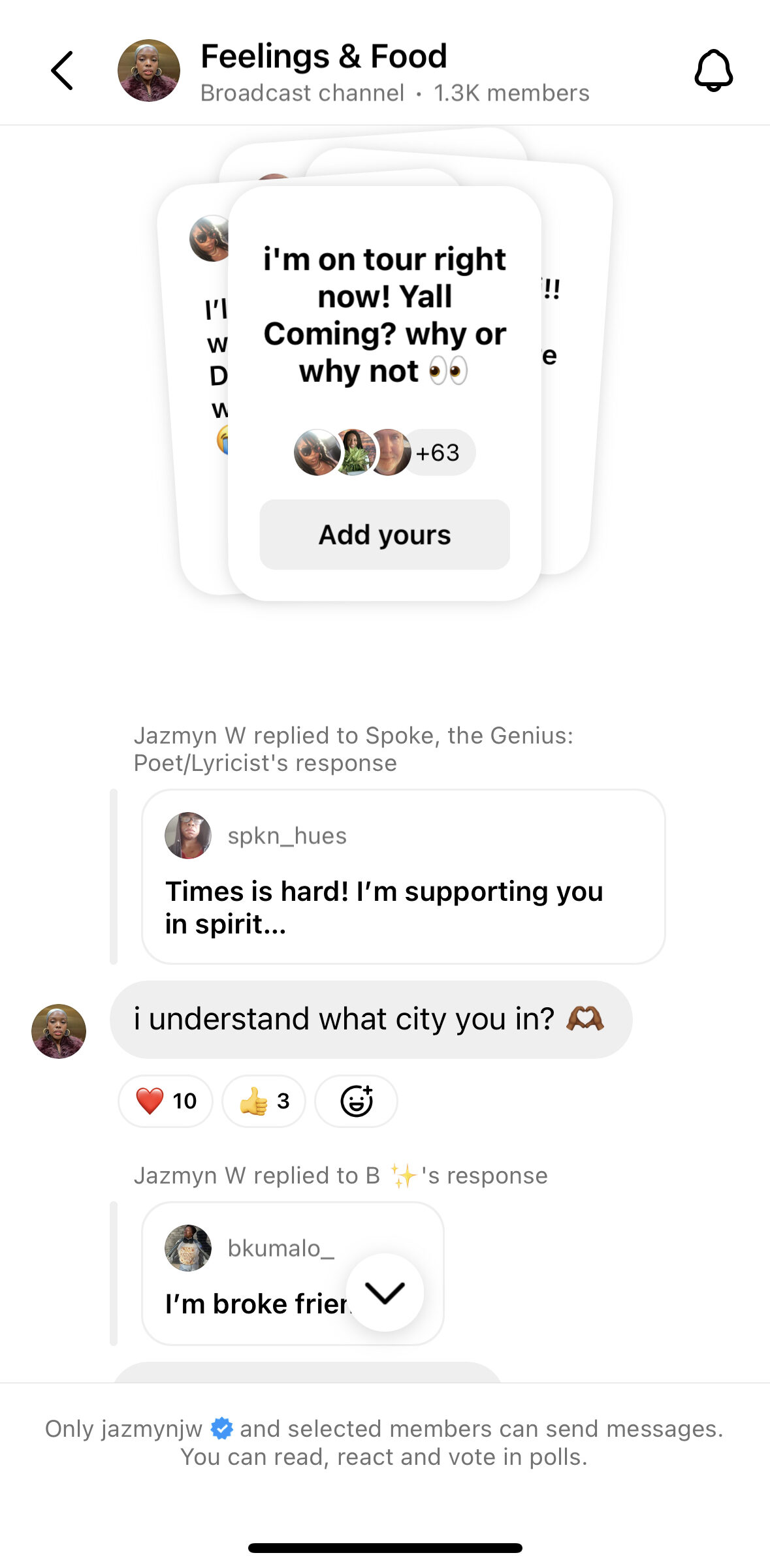View Jazmyn's avatar beside the message
The image size is (770, 1568).
[x=59, y=1031]
